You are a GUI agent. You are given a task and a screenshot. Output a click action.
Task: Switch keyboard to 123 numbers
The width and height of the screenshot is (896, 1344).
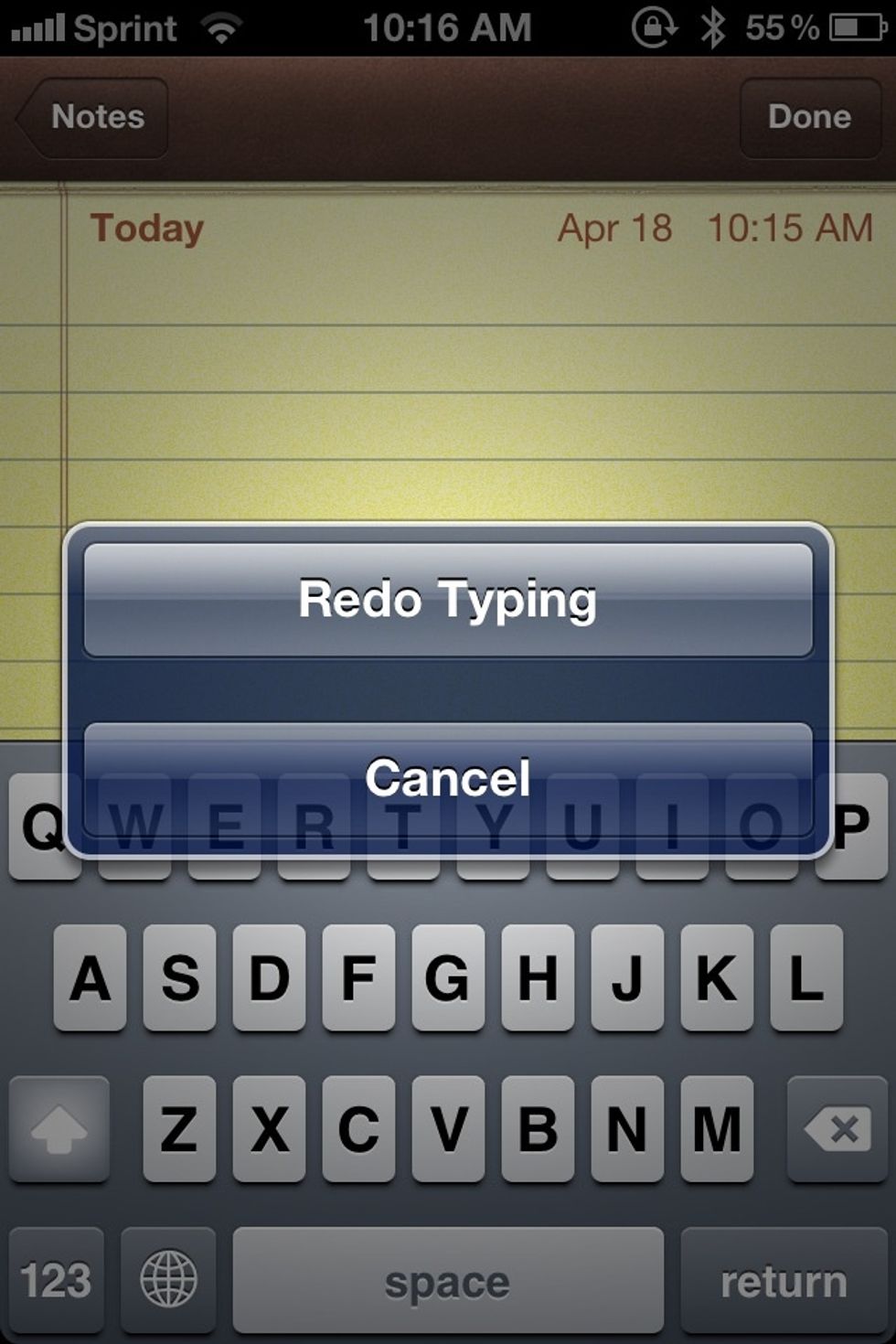pyautogui.click(x=56, y=1280)
